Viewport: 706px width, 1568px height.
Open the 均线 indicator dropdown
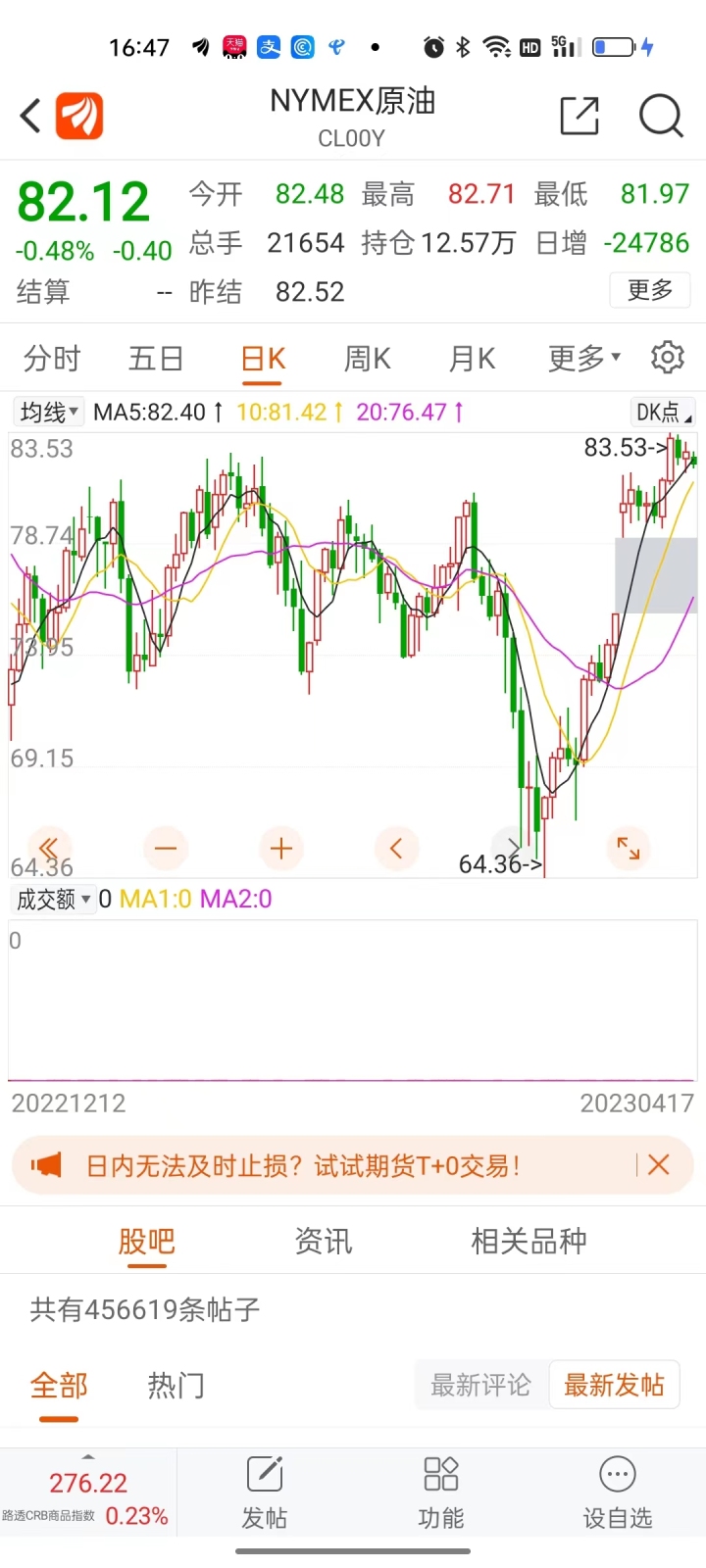[x=47, y=412]
